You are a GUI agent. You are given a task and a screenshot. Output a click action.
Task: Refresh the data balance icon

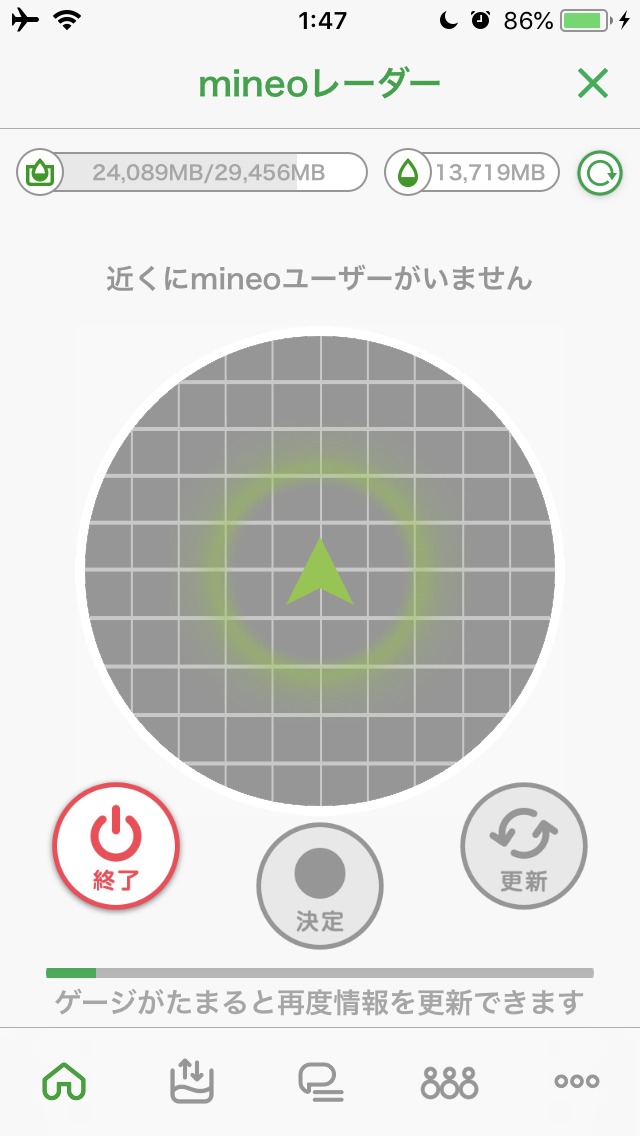(x=600, y=174)
